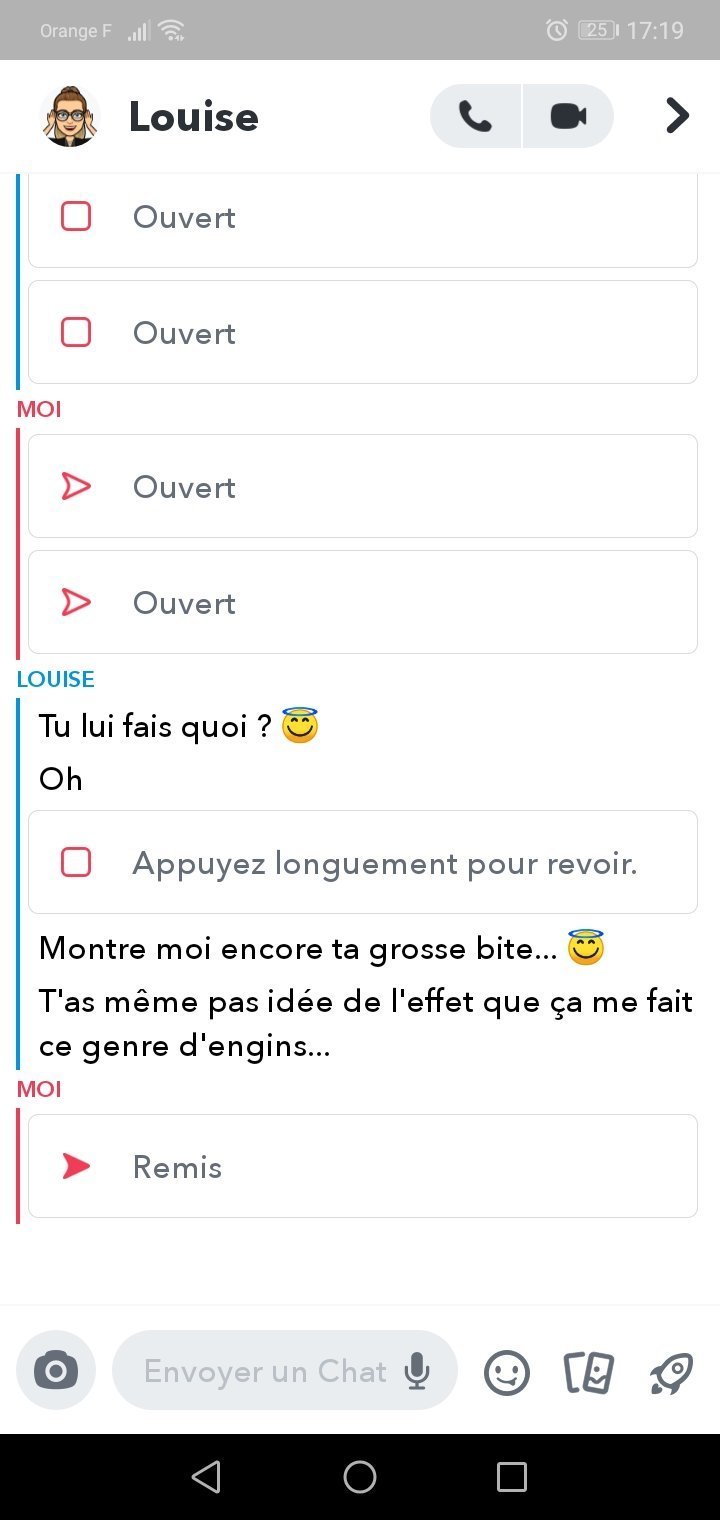Go back with the system back button

[x=206, y=1477]
